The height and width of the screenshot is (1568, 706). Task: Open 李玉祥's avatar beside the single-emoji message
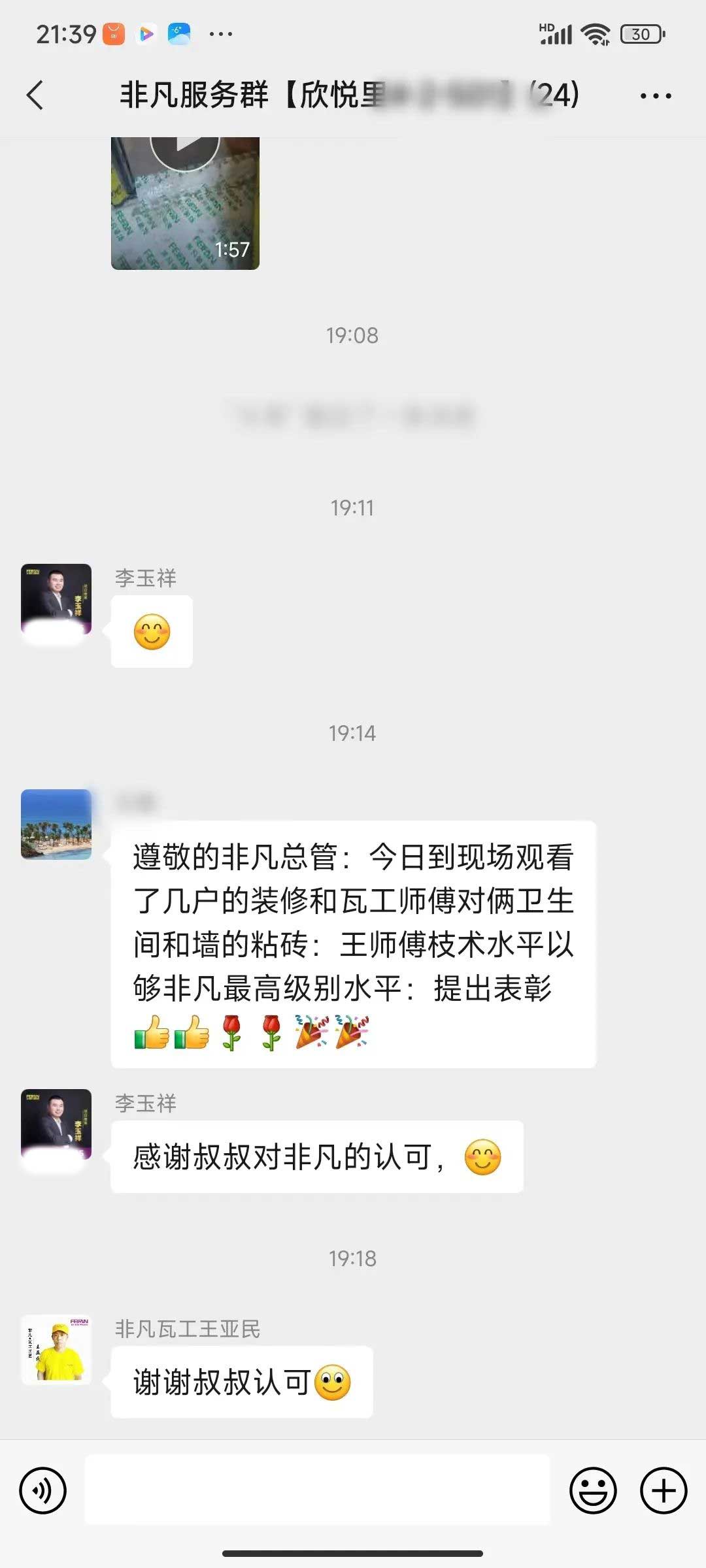(x=56, y=599)
